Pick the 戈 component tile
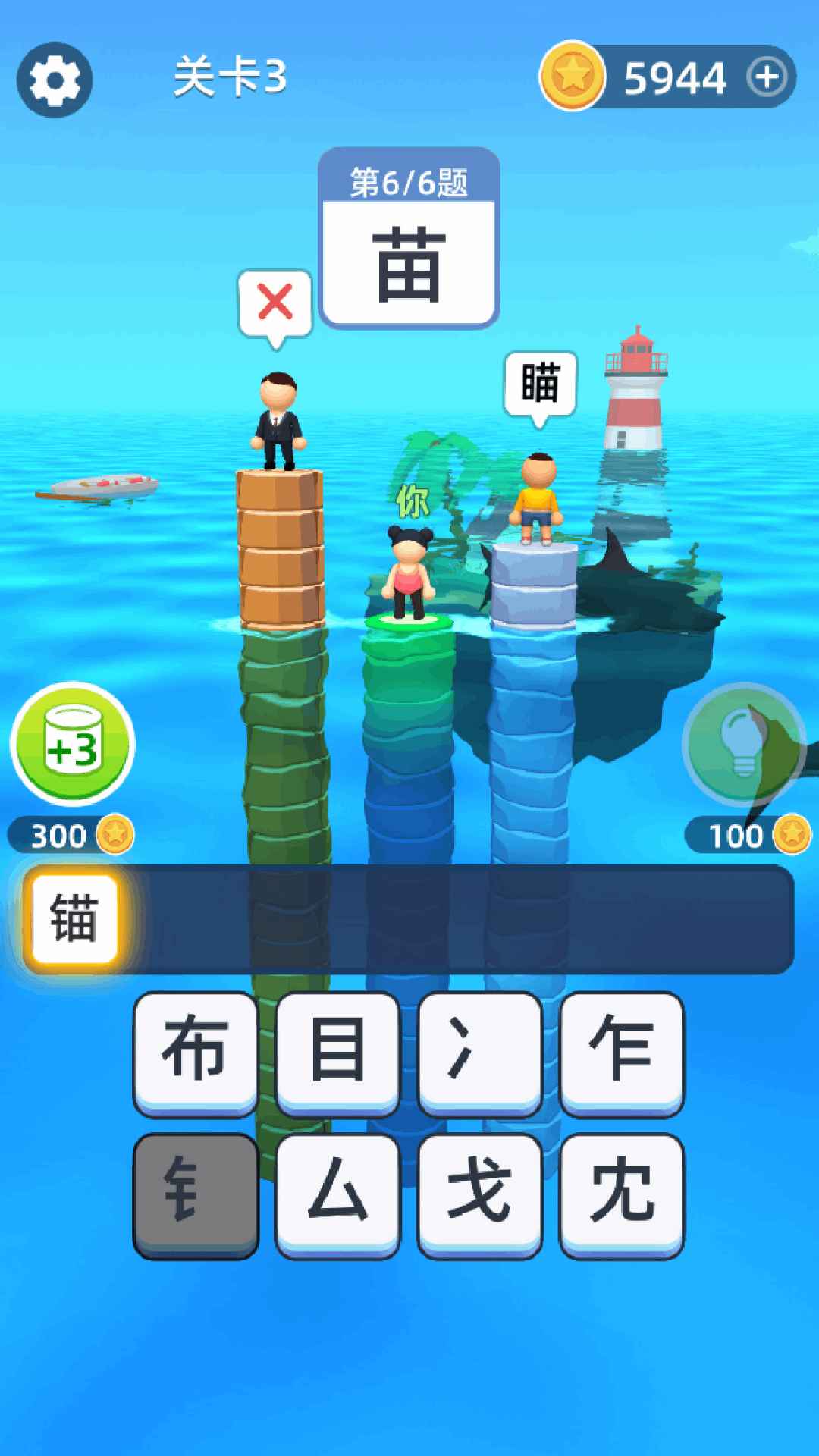The height and width of the screenshot is (1456, 819). click(x=479, y=1194)
